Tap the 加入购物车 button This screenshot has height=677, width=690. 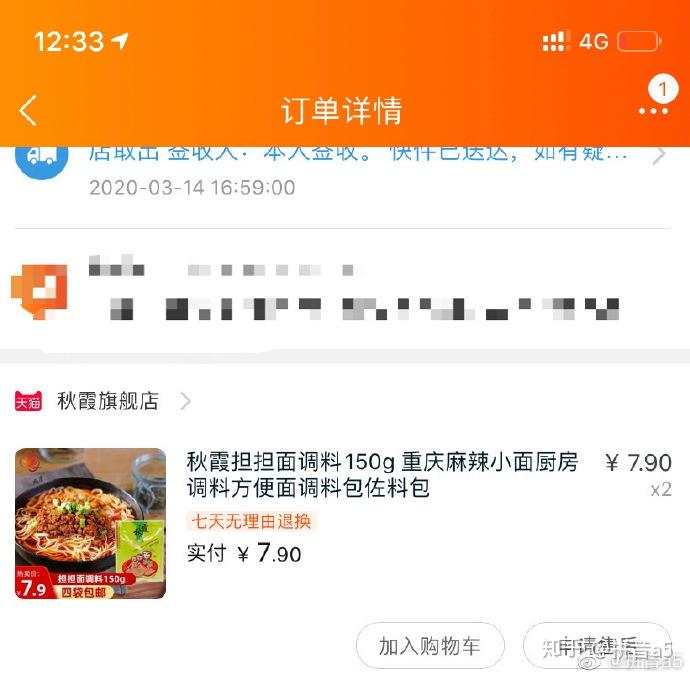click(429, 646)
